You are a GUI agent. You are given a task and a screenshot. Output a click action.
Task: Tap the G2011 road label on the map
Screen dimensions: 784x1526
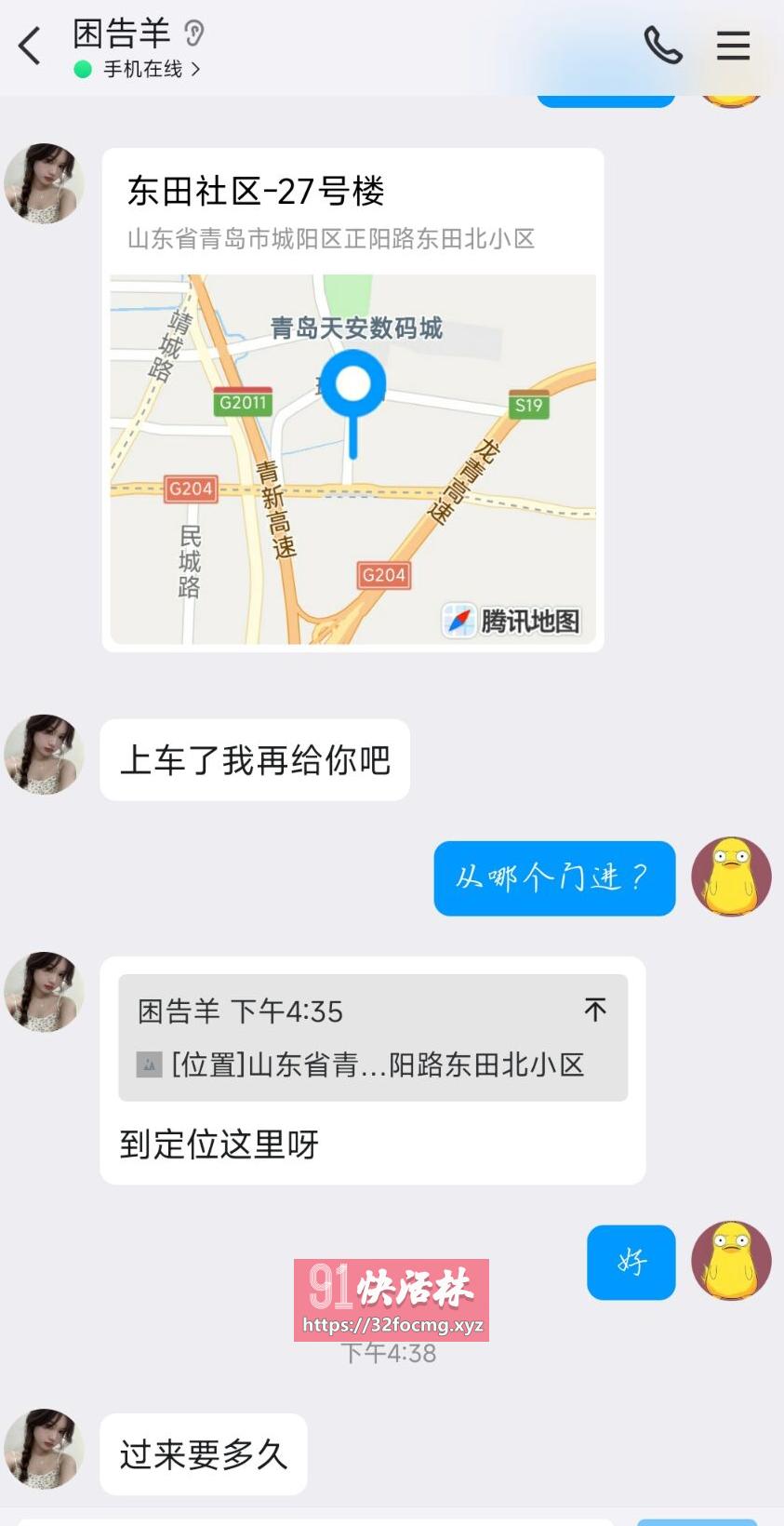(243, 402)
